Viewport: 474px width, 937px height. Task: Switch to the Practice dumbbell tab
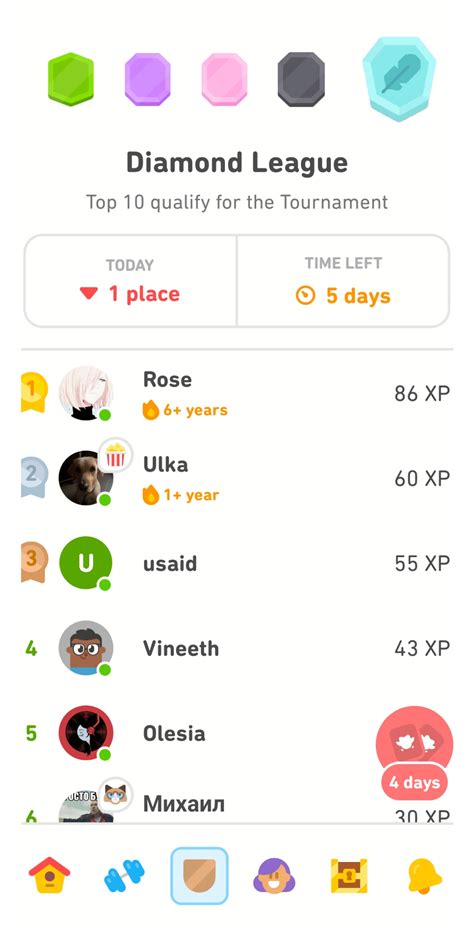tap(124, 875)
